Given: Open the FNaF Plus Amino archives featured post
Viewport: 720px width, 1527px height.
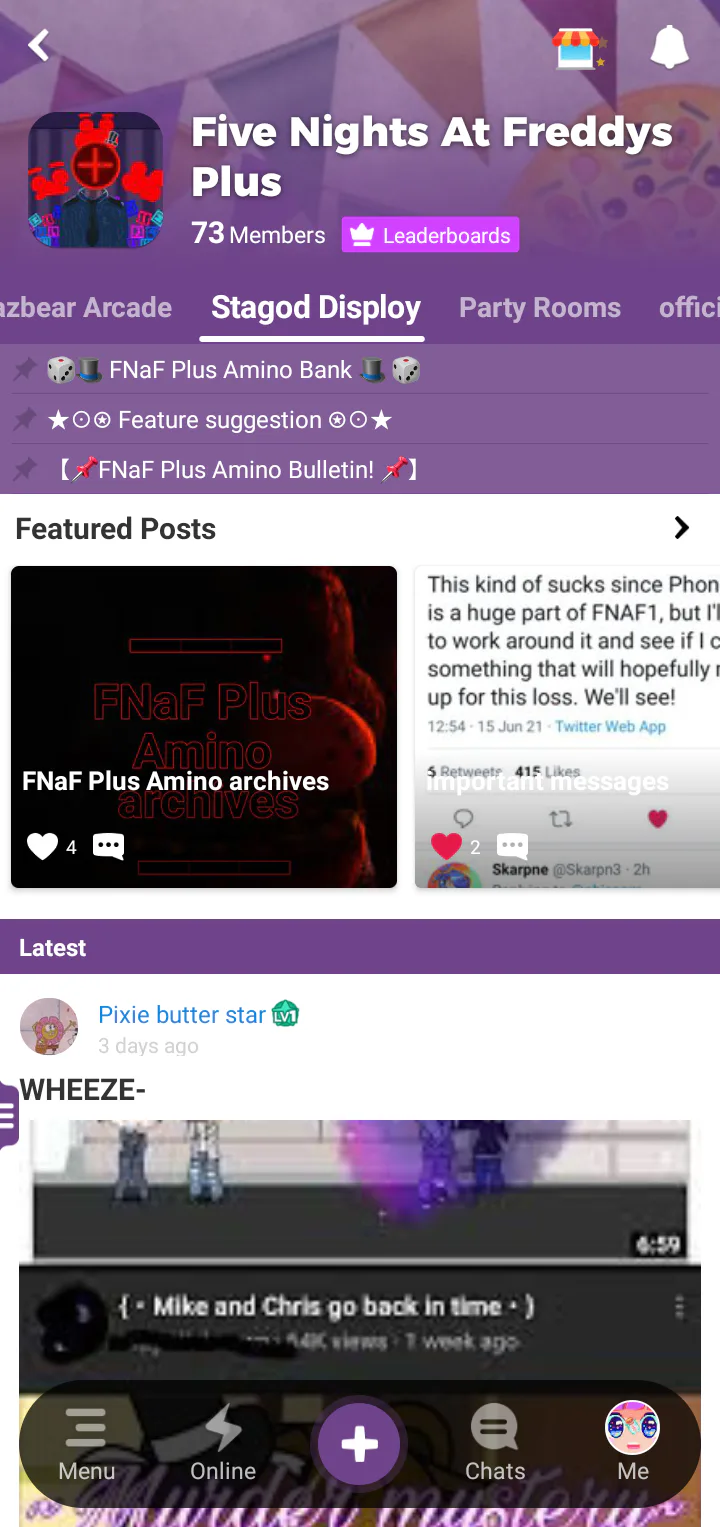Looking at the screenshot, I should click(x=204, y=727).
